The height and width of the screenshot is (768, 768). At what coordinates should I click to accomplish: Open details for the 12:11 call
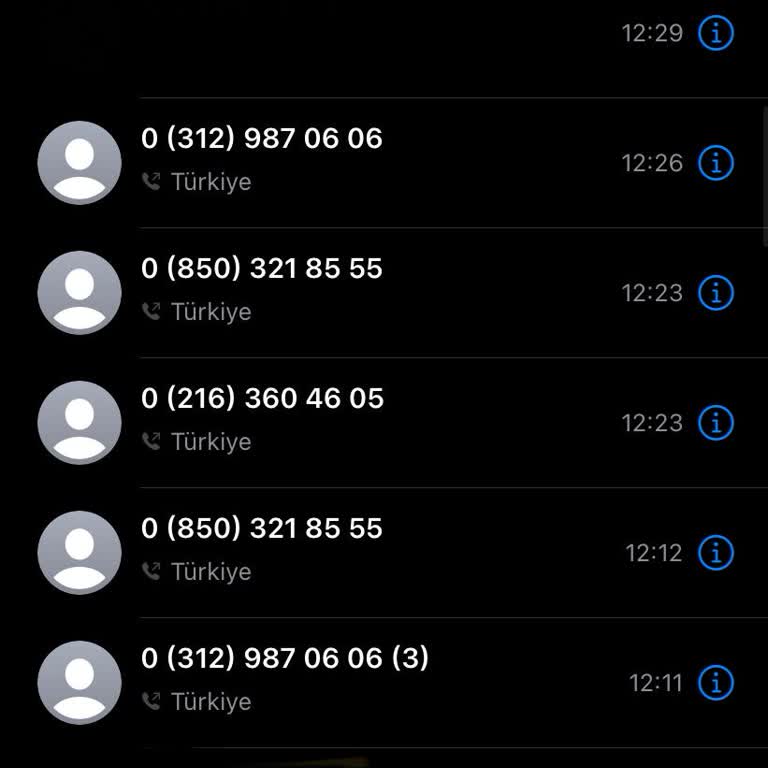click(715, 683)
